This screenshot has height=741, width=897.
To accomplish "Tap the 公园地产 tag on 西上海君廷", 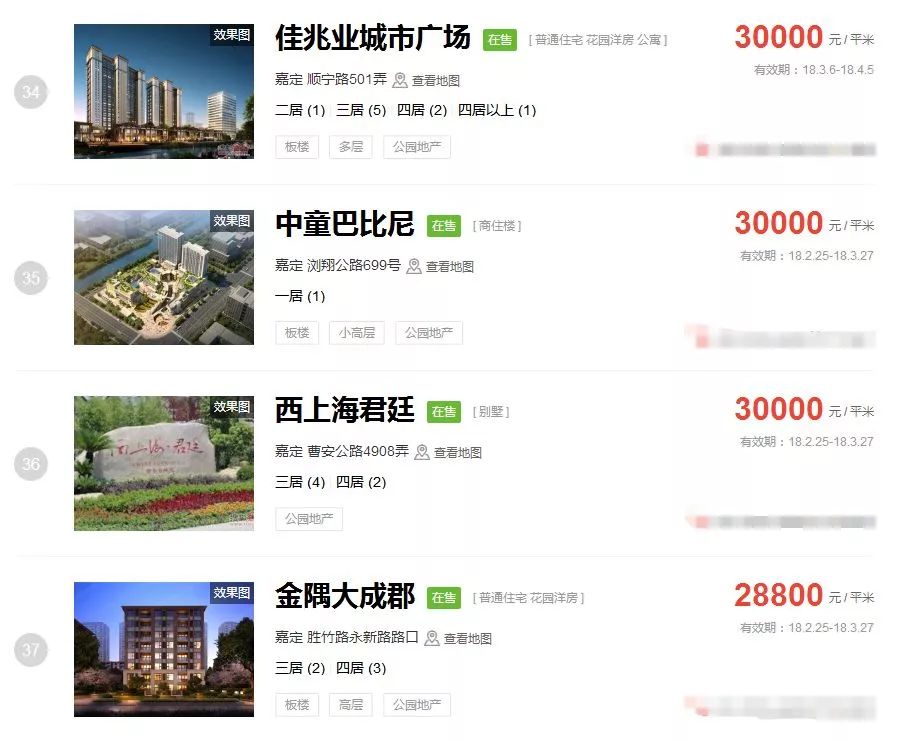I will click(x=309, y=519).
